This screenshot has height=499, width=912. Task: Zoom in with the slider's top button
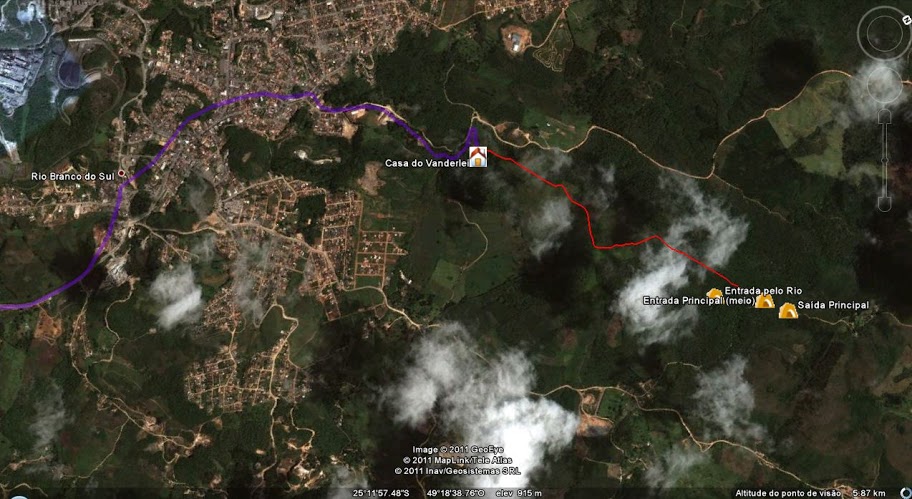(885, 117)
